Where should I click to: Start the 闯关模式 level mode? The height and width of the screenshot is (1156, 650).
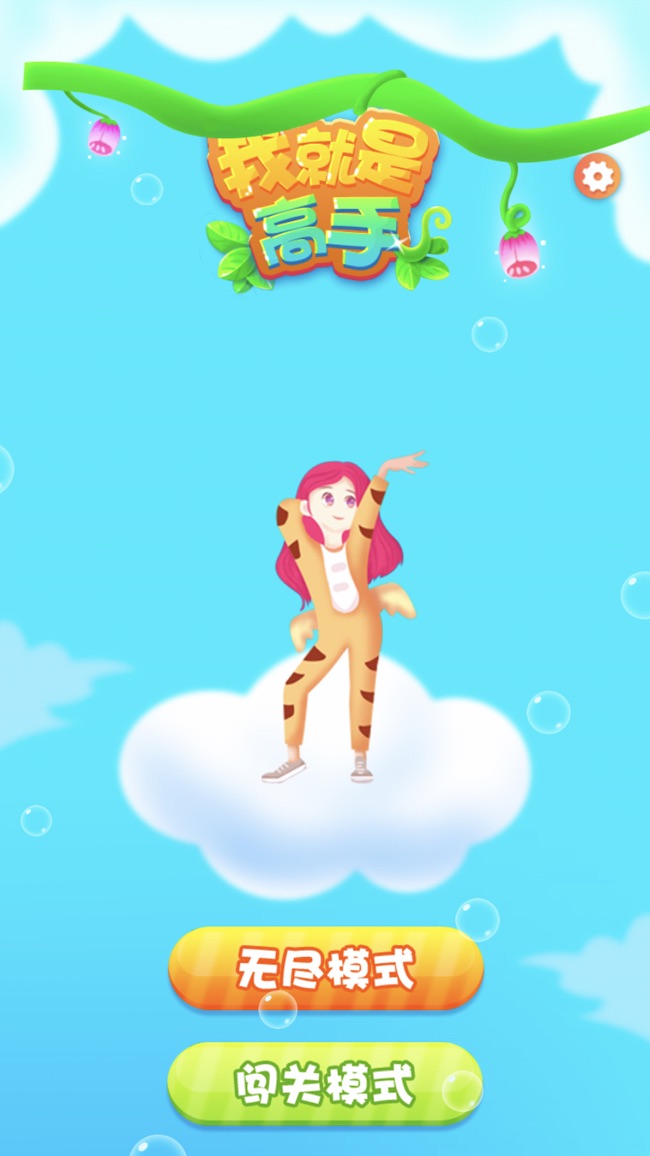(x=326, y=1084)
